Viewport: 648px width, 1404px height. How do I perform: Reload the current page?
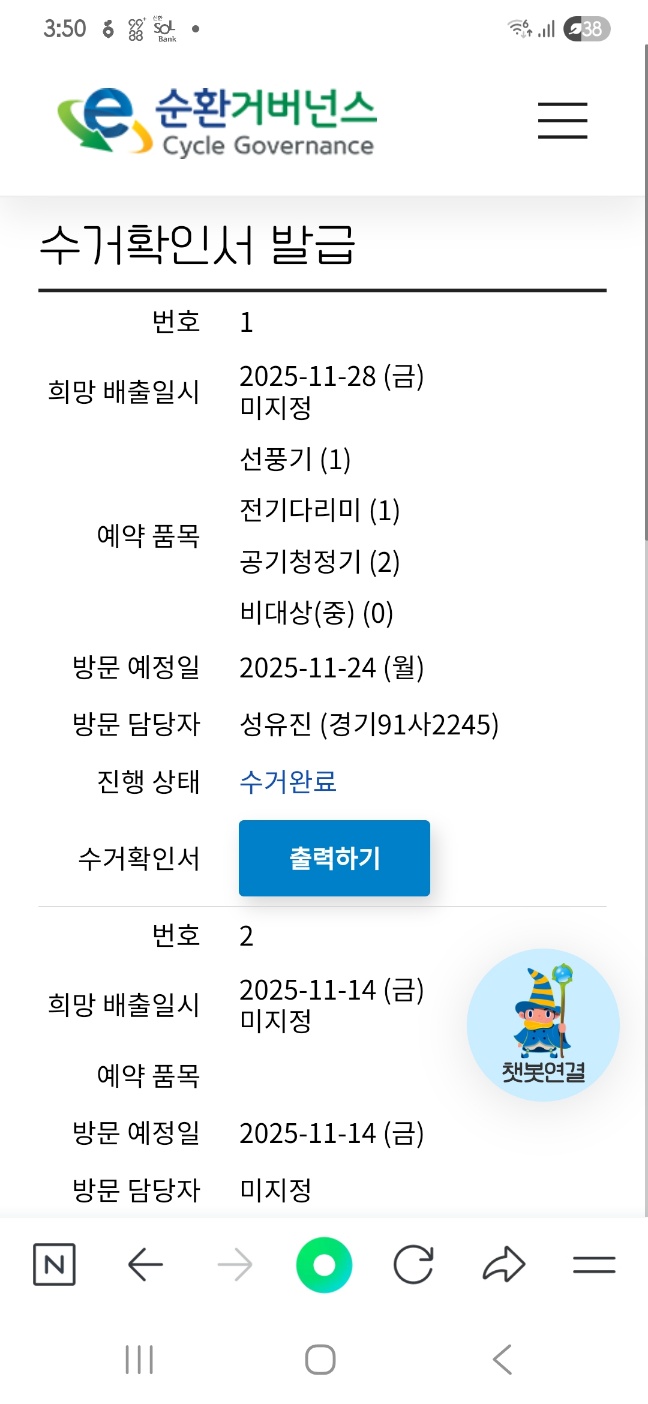click(413, 1266)
